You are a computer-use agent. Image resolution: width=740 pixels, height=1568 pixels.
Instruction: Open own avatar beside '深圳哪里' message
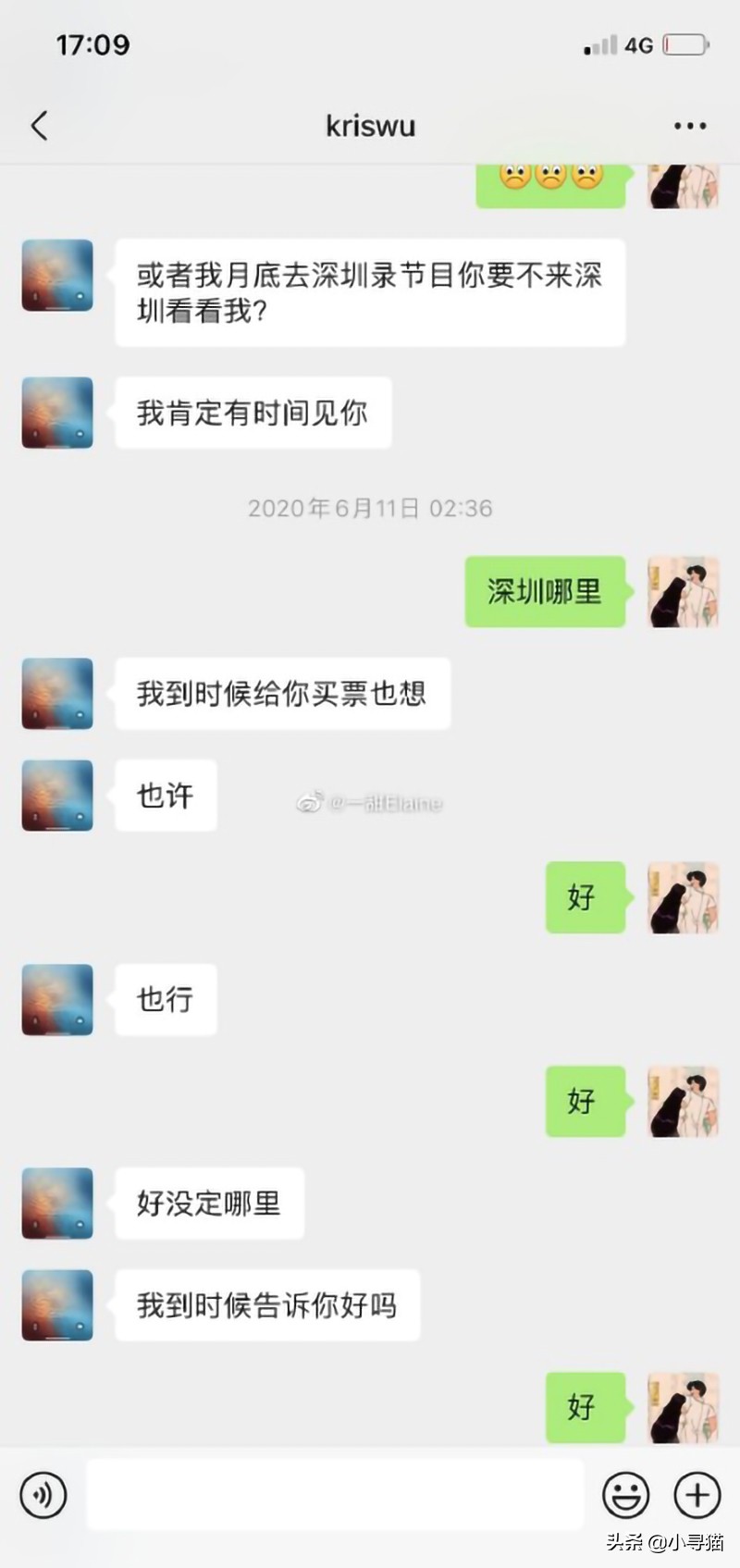683,592
